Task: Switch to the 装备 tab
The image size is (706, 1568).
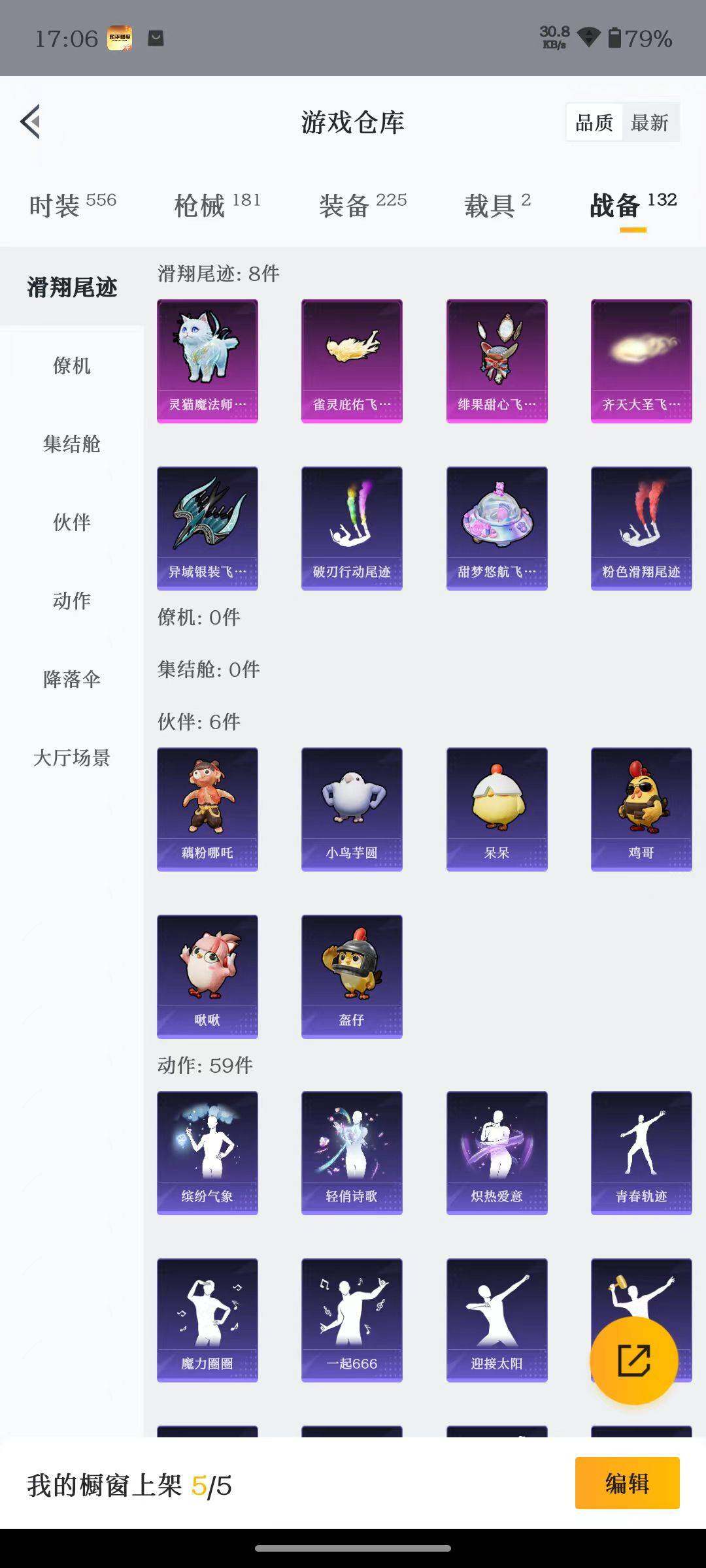Action: pyautogui.click(x=363, y=205)
